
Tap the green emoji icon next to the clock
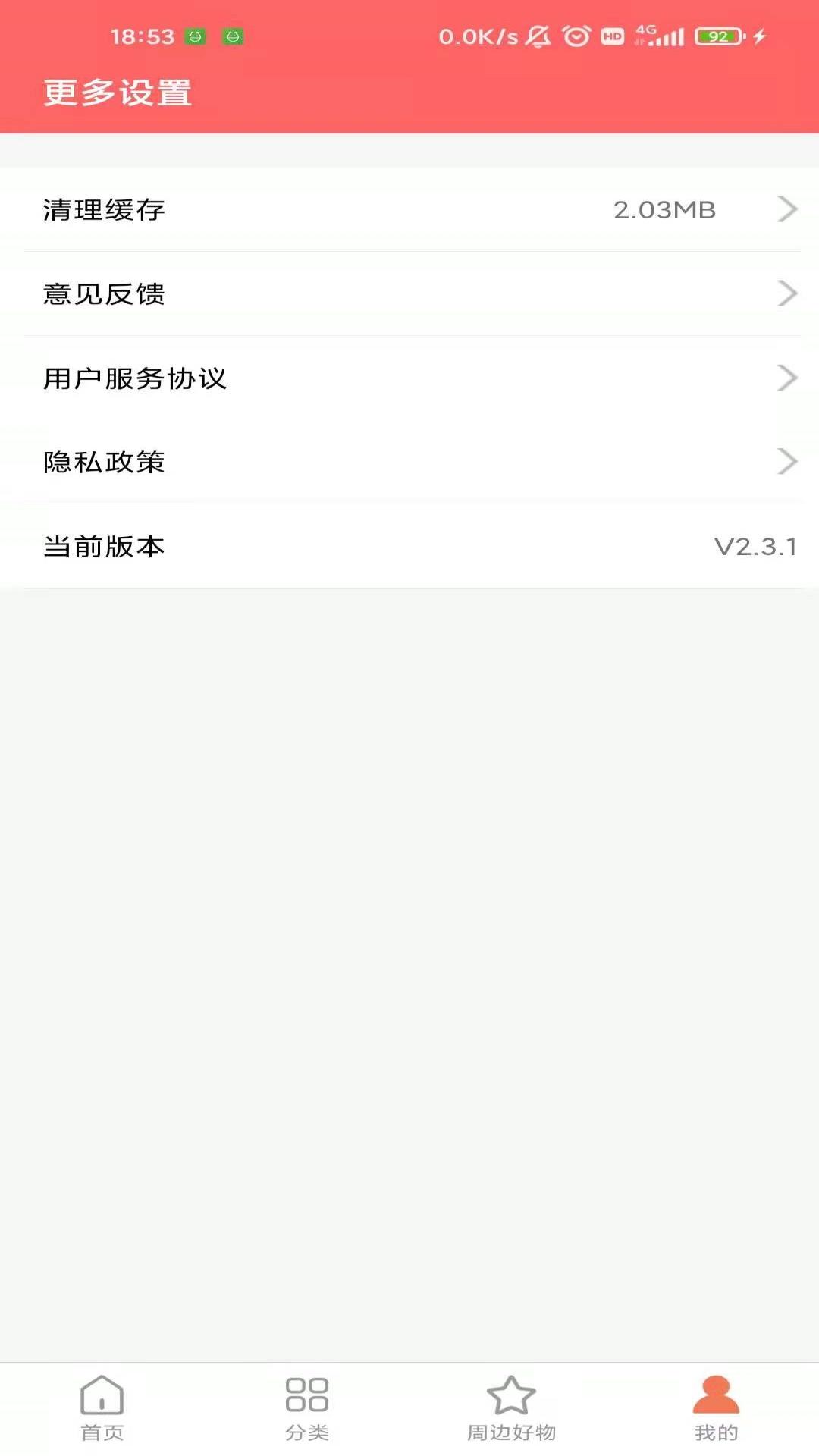196,35
